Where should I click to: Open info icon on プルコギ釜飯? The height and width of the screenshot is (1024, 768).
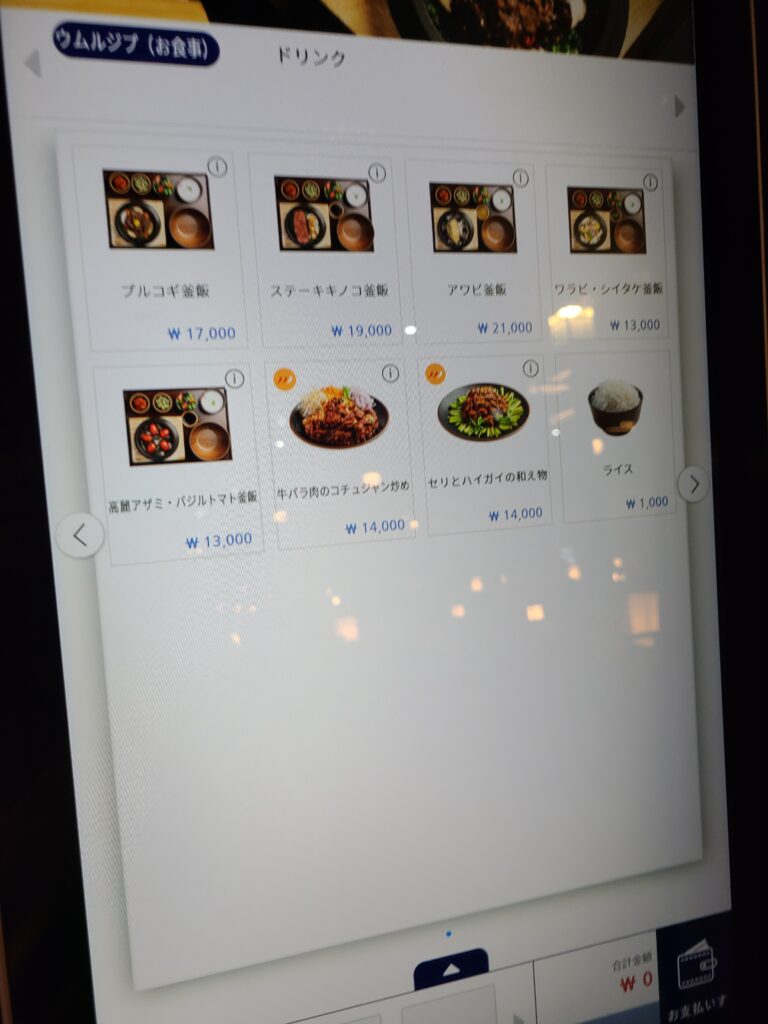point(217,167)
